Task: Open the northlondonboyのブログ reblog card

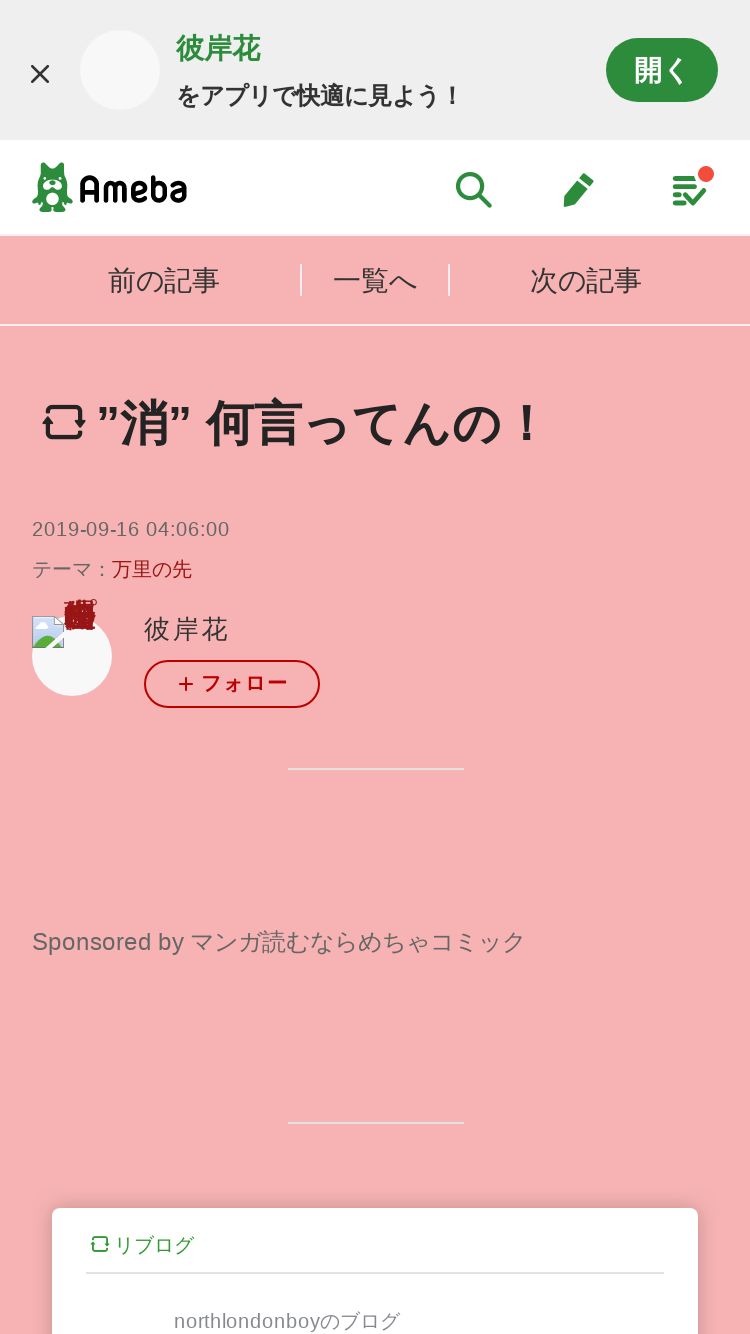Action: coord(375,1271)
